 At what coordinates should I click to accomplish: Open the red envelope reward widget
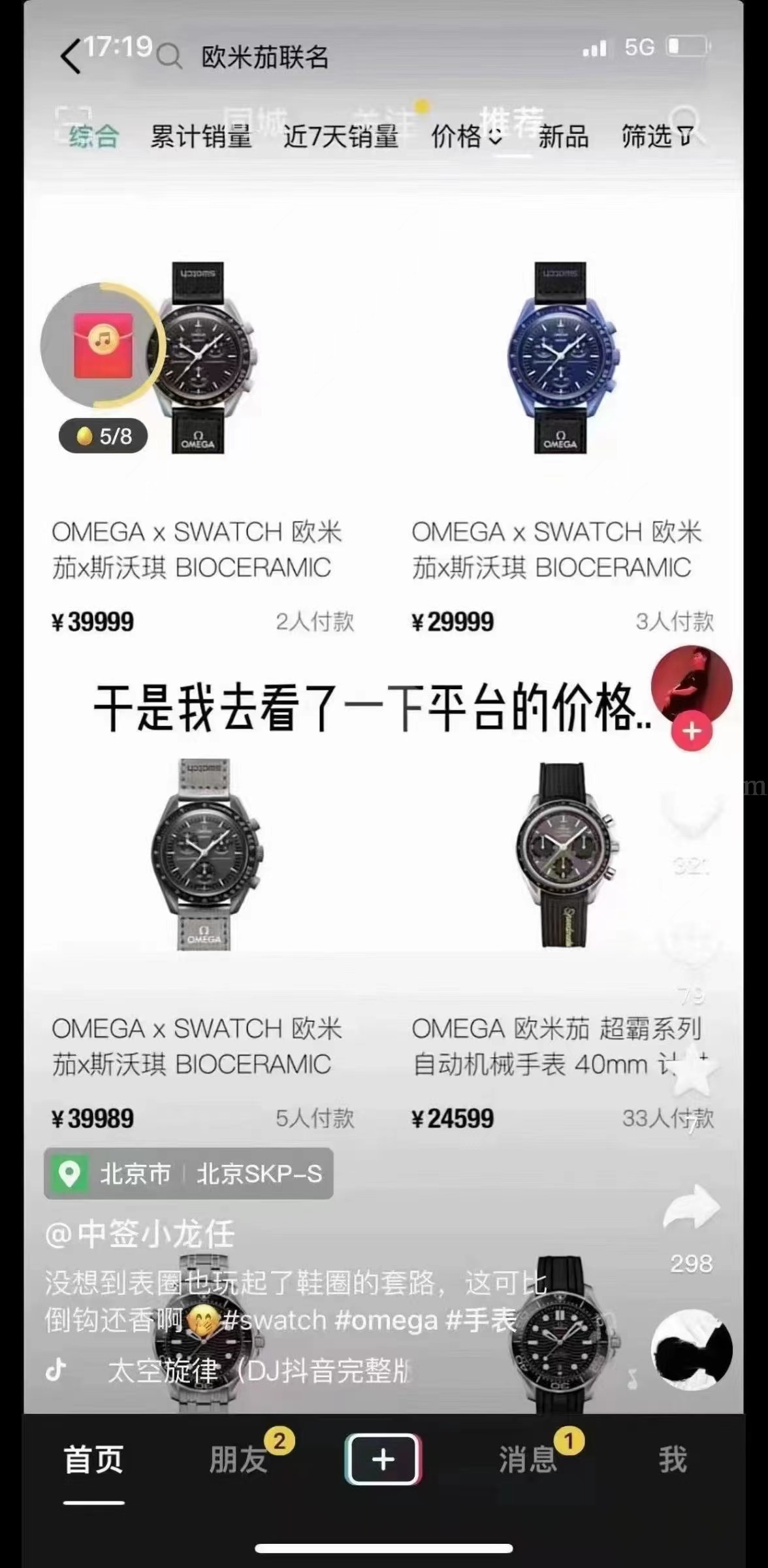click(103, 346)
